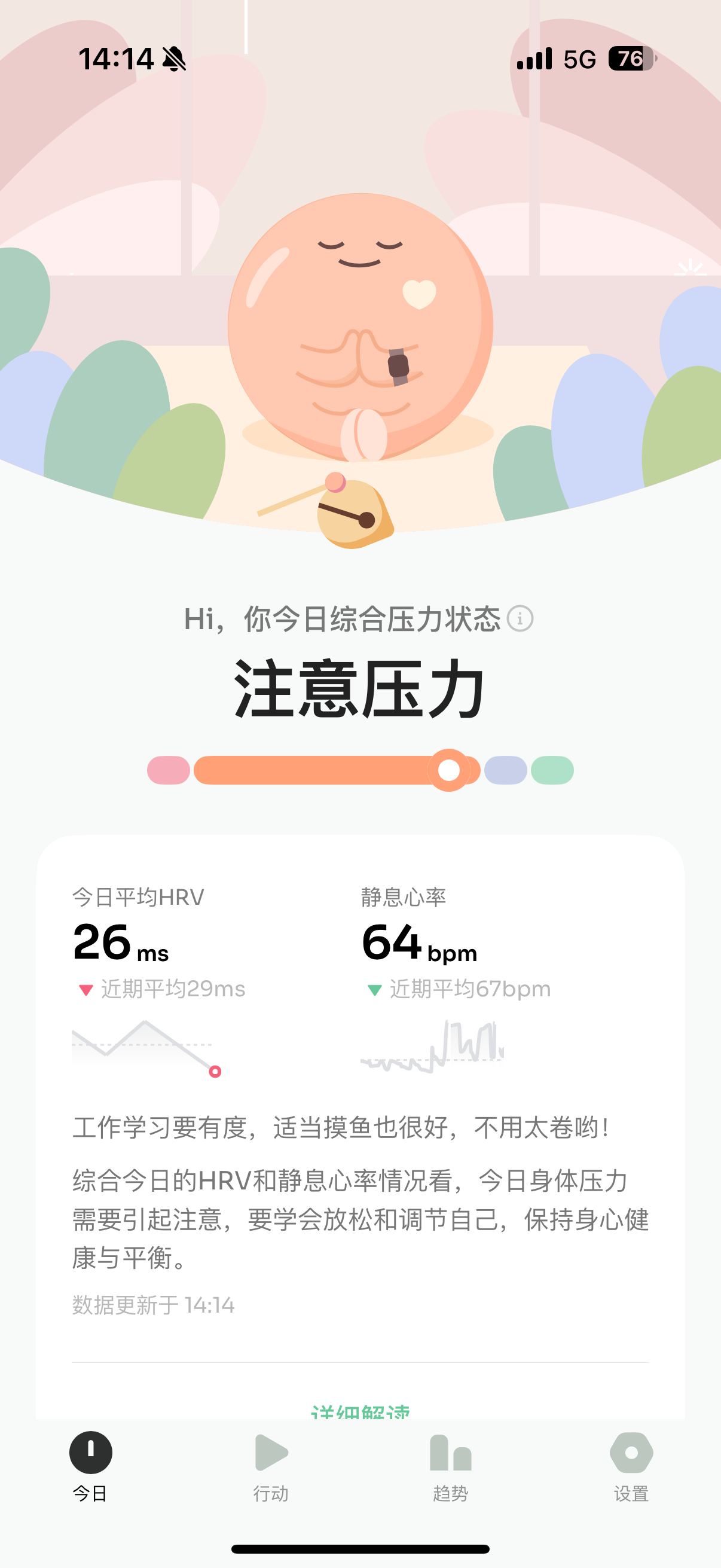Open the 静息心率 chart card
This screenshot has width=721, height=1568.
456,981
